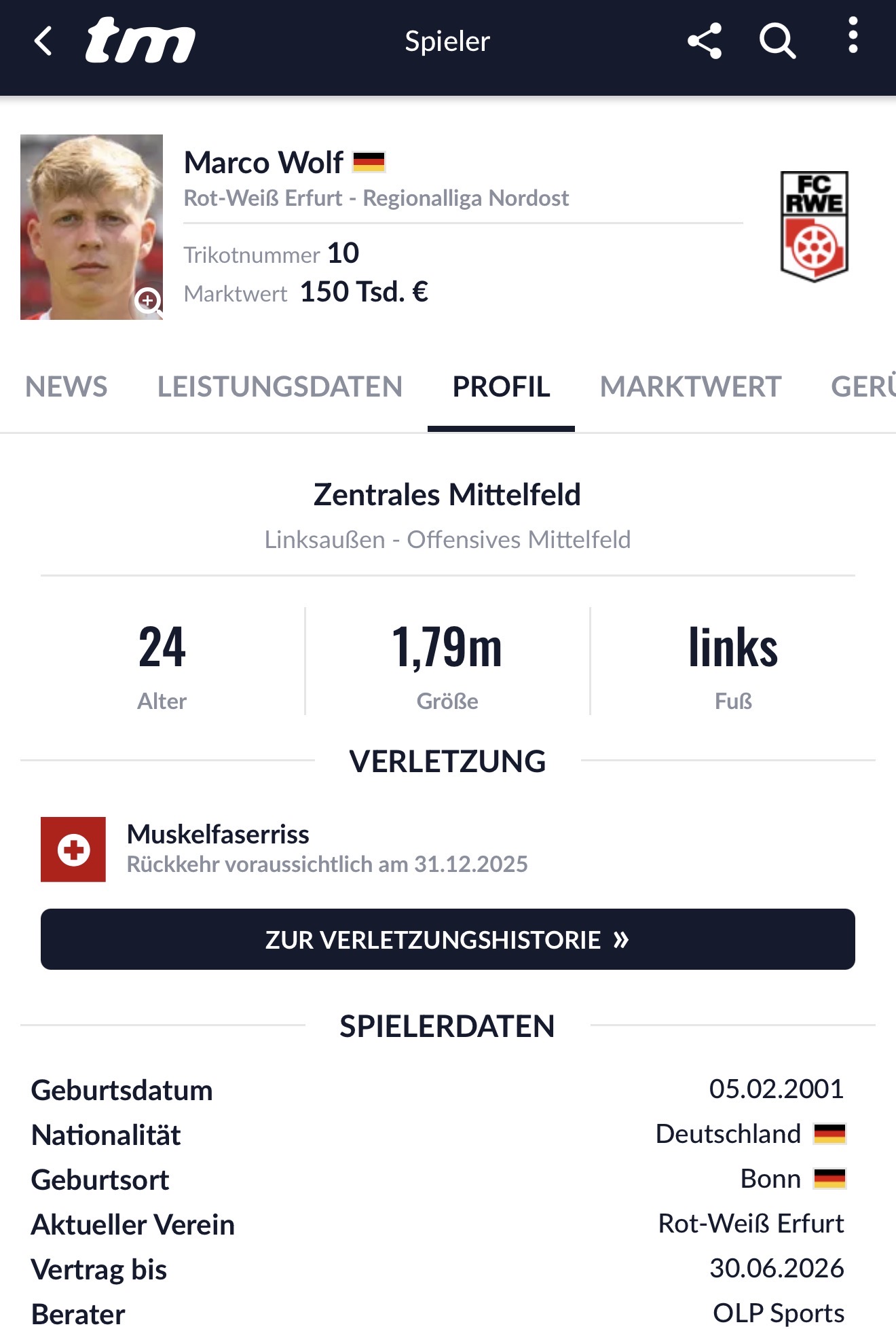This screenshot has height=1329, width=896.
Task: Switch to the Marktwert tab
Action: point(690,387)
